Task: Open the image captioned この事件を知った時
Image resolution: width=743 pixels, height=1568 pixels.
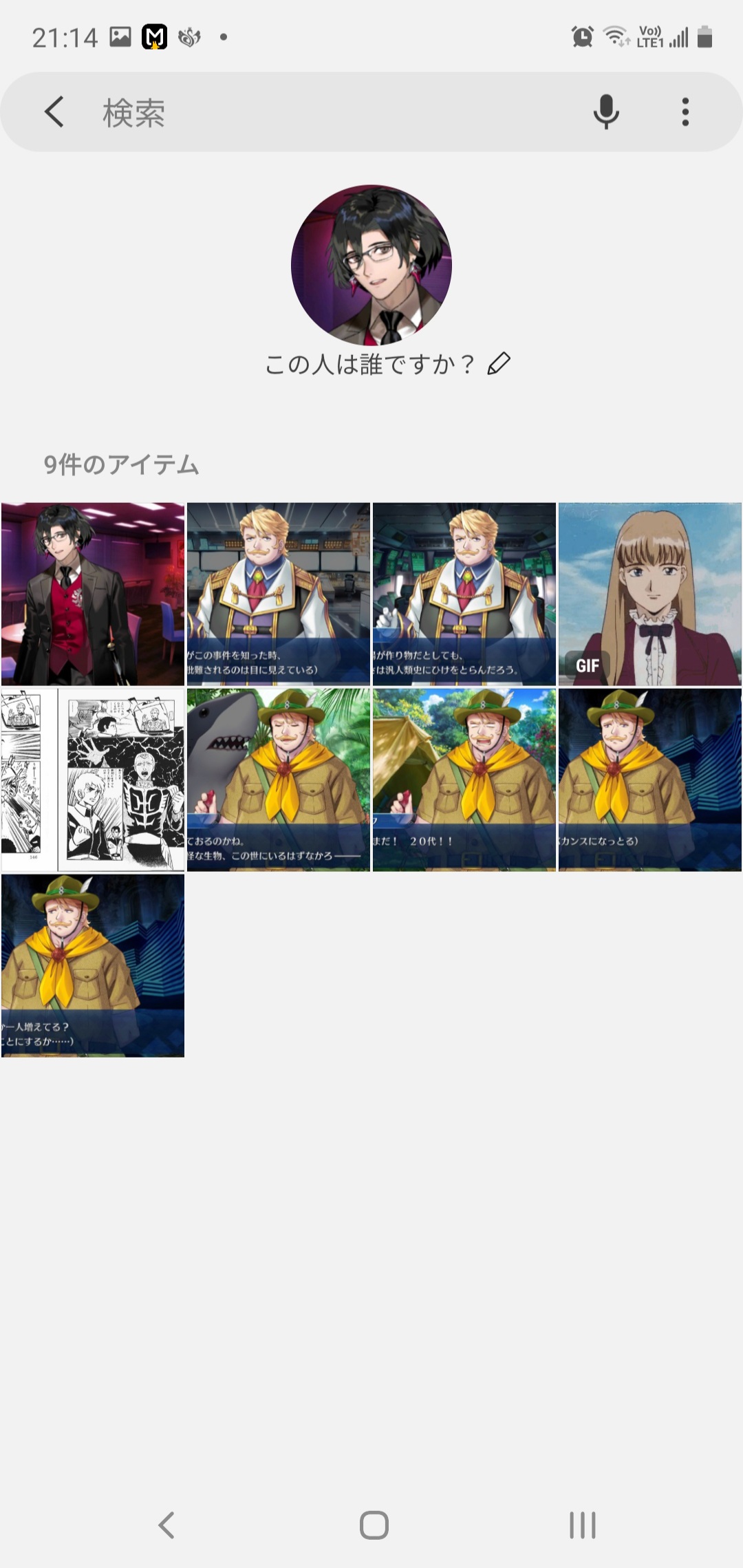Action: (279, 594)
